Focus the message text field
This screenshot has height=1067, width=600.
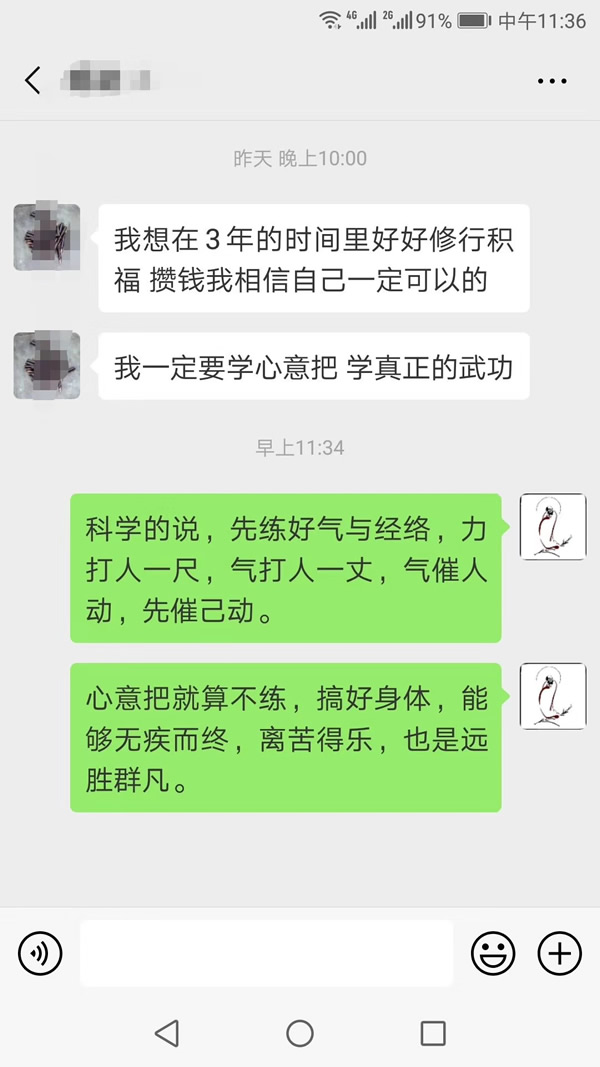point(266,954)
